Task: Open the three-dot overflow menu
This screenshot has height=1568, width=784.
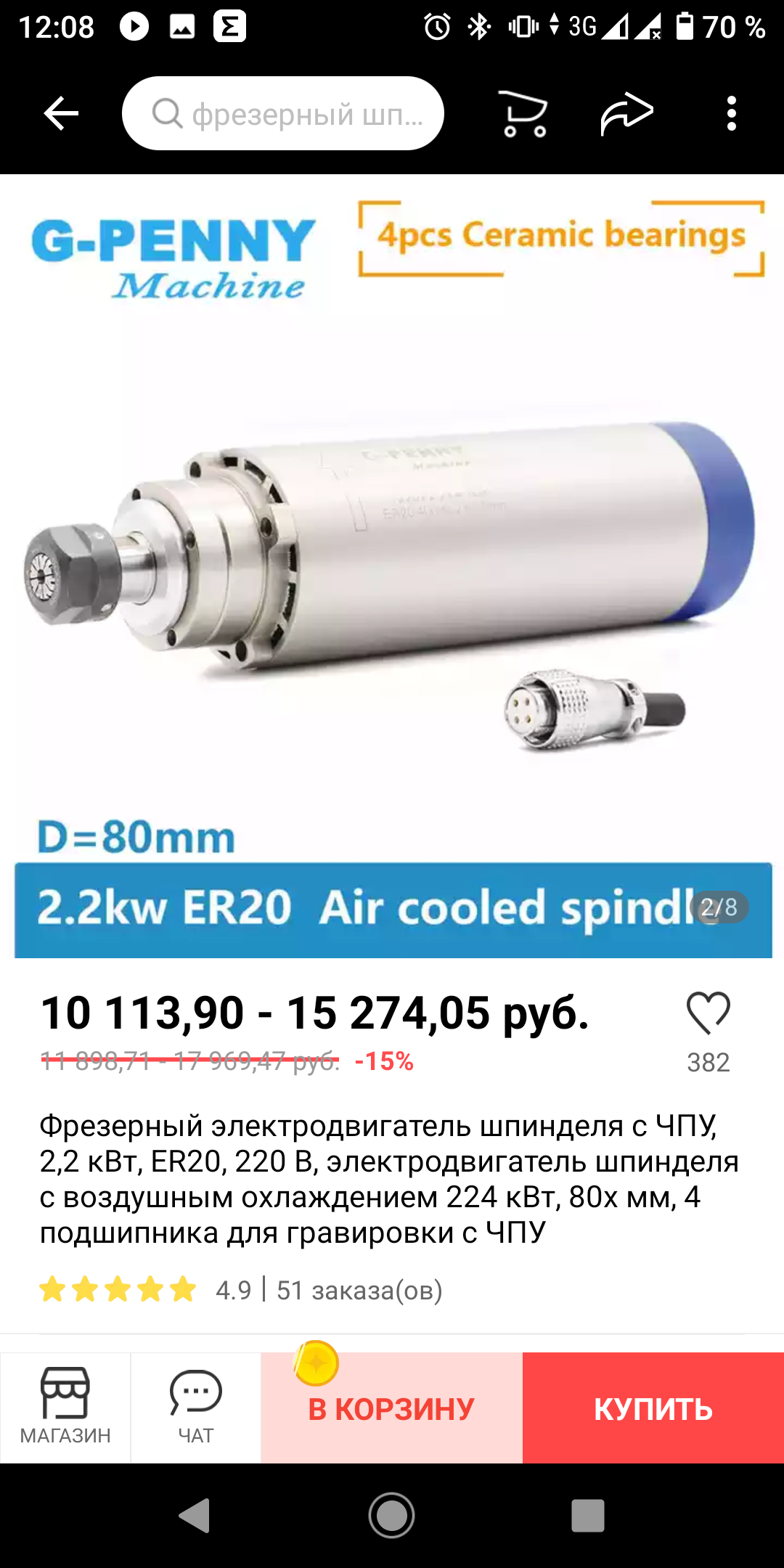Action: point(731,113)
